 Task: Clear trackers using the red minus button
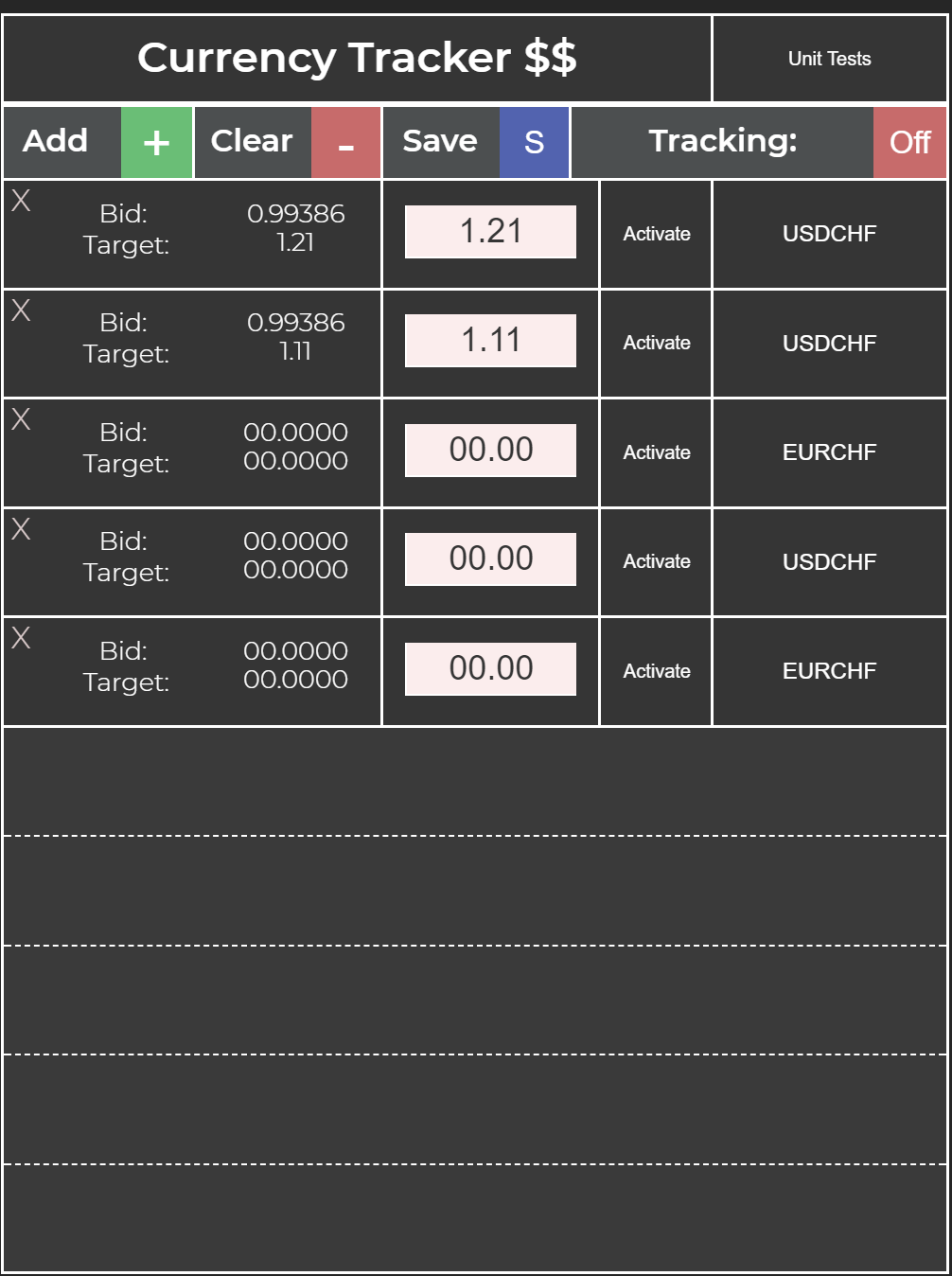(x=345, y=142)
